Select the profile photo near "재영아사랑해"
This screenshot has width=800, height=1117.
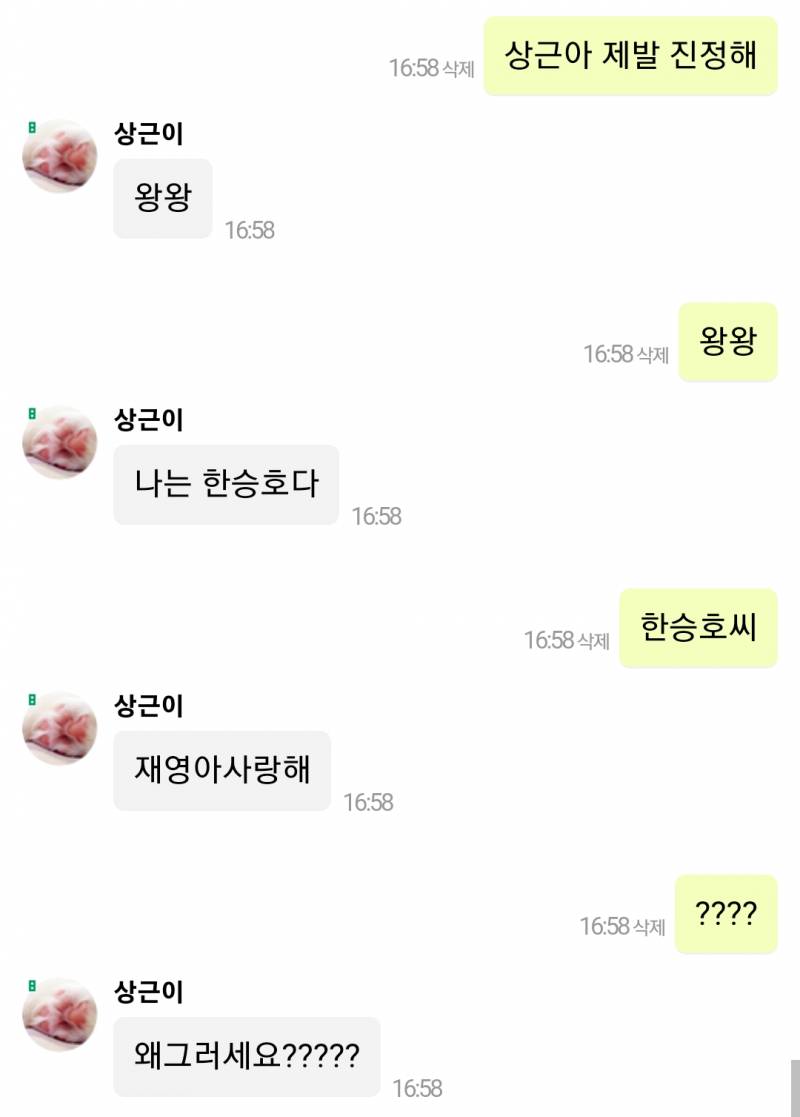pyautogui.click(x=58, y=732)
